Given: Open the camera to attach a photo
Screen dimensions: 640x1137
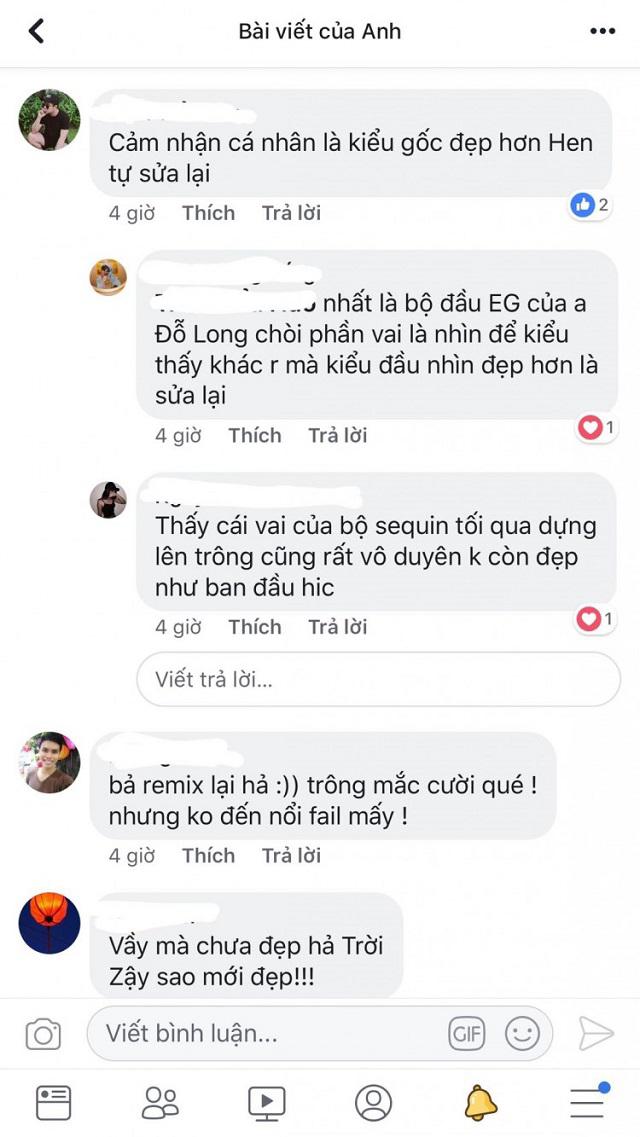Looking at the screenshot, I should pyautogui.click(x=43, y=1034).
